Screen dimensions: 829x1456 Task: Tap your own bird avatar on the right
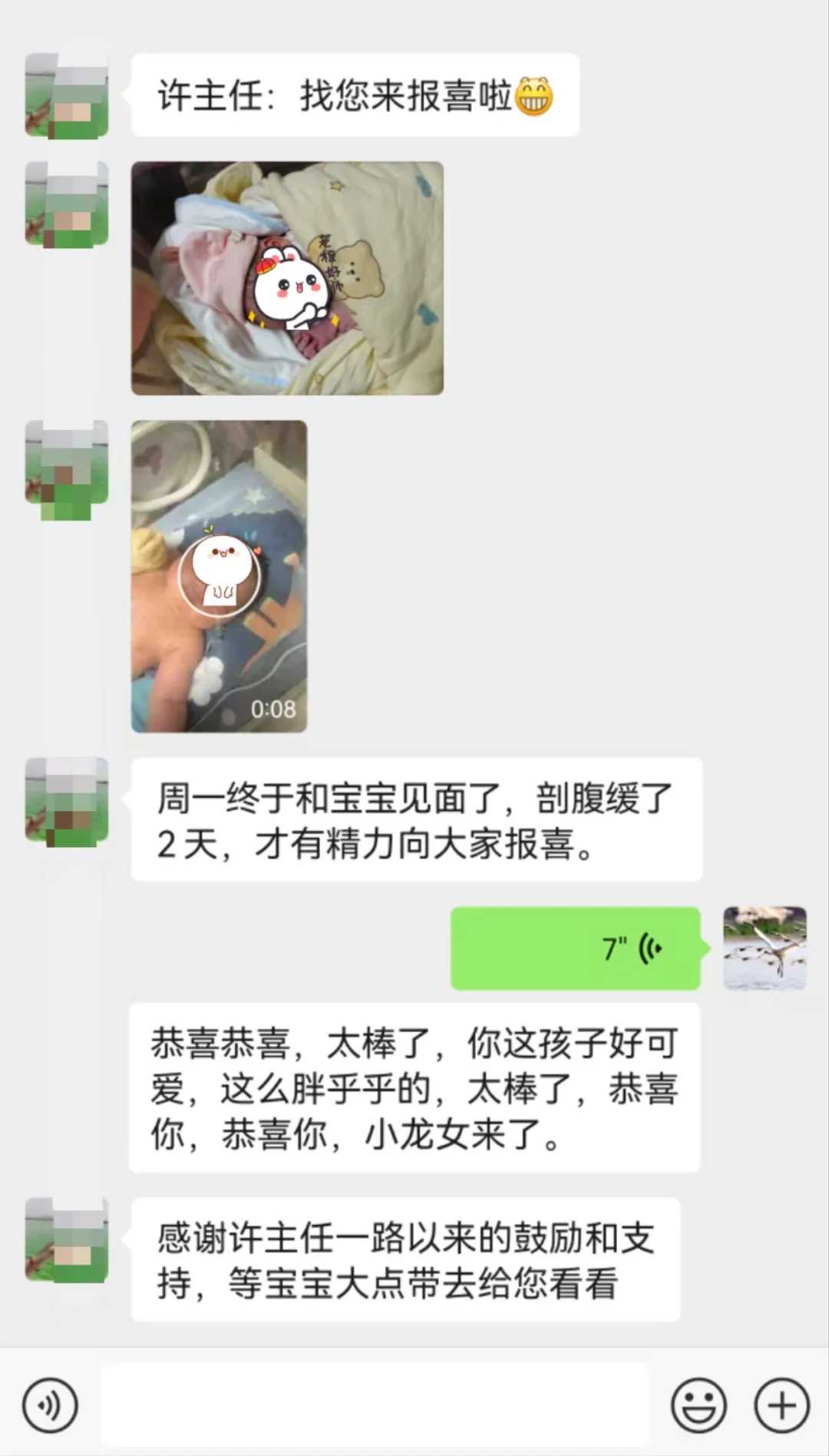tap(764, 950)
